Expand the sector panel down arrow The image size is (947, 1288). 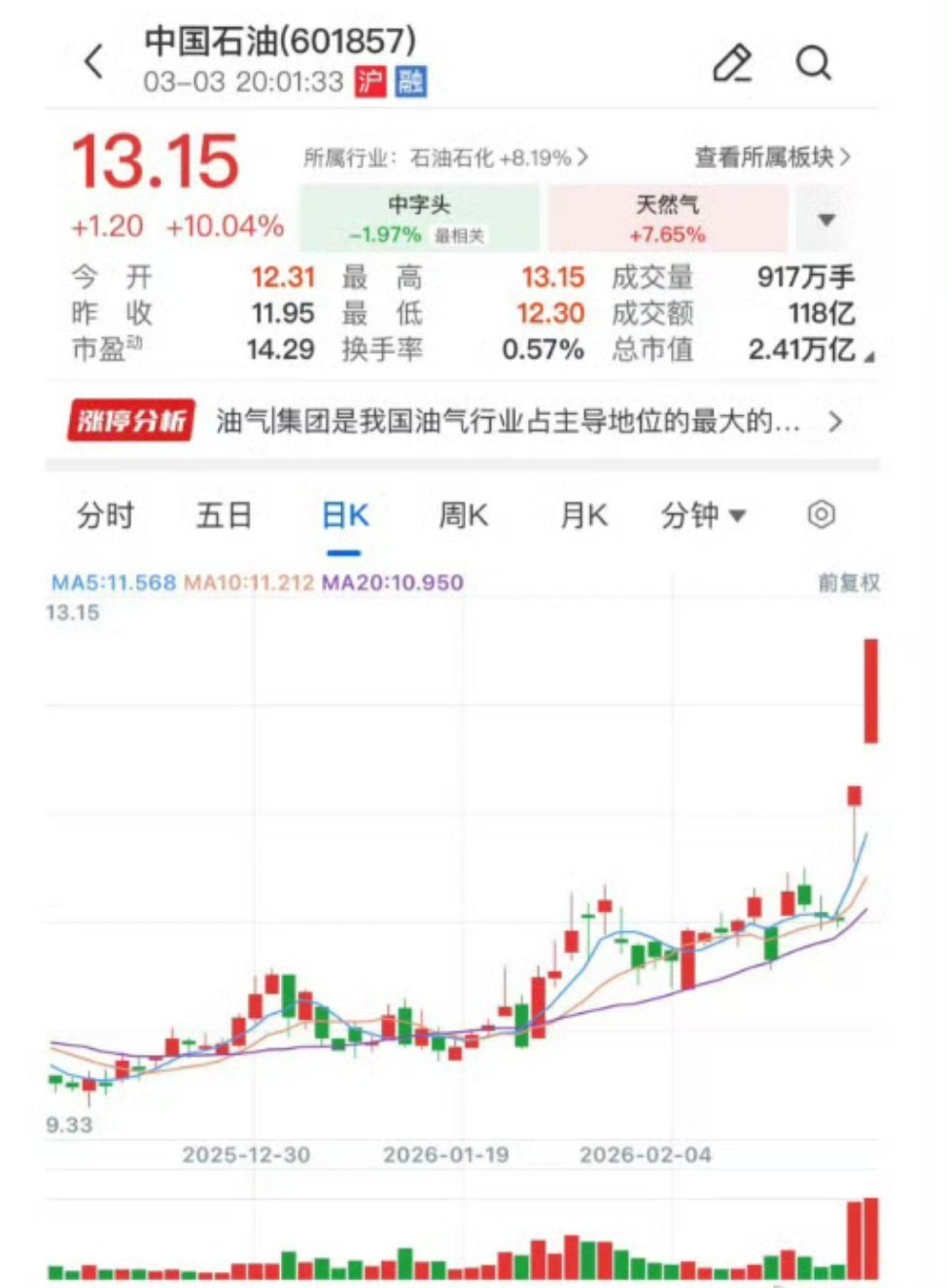(x=827, y=220)
